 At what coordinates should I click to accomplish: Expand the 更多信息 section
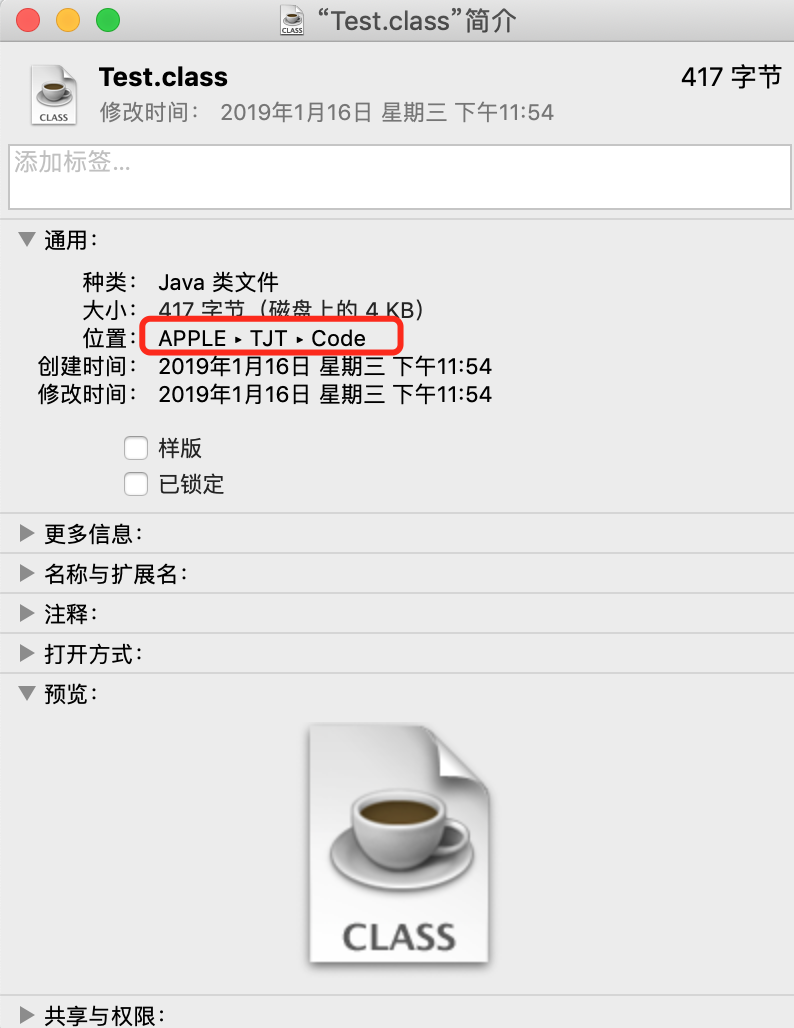click(27, 534)
